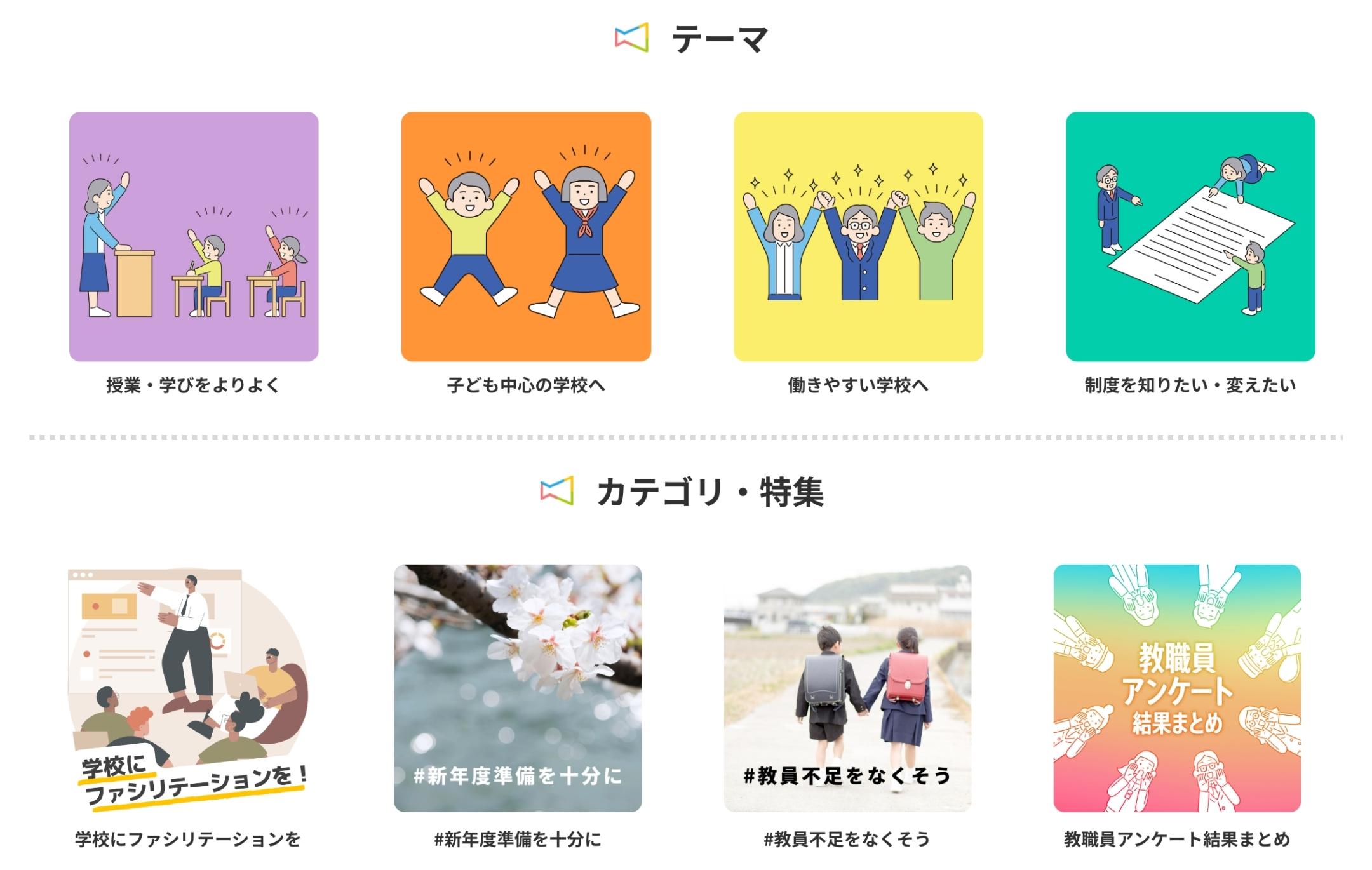
Task: Select the 働きやすい学校へ theme tile
Action: click(x=858, y=236)
